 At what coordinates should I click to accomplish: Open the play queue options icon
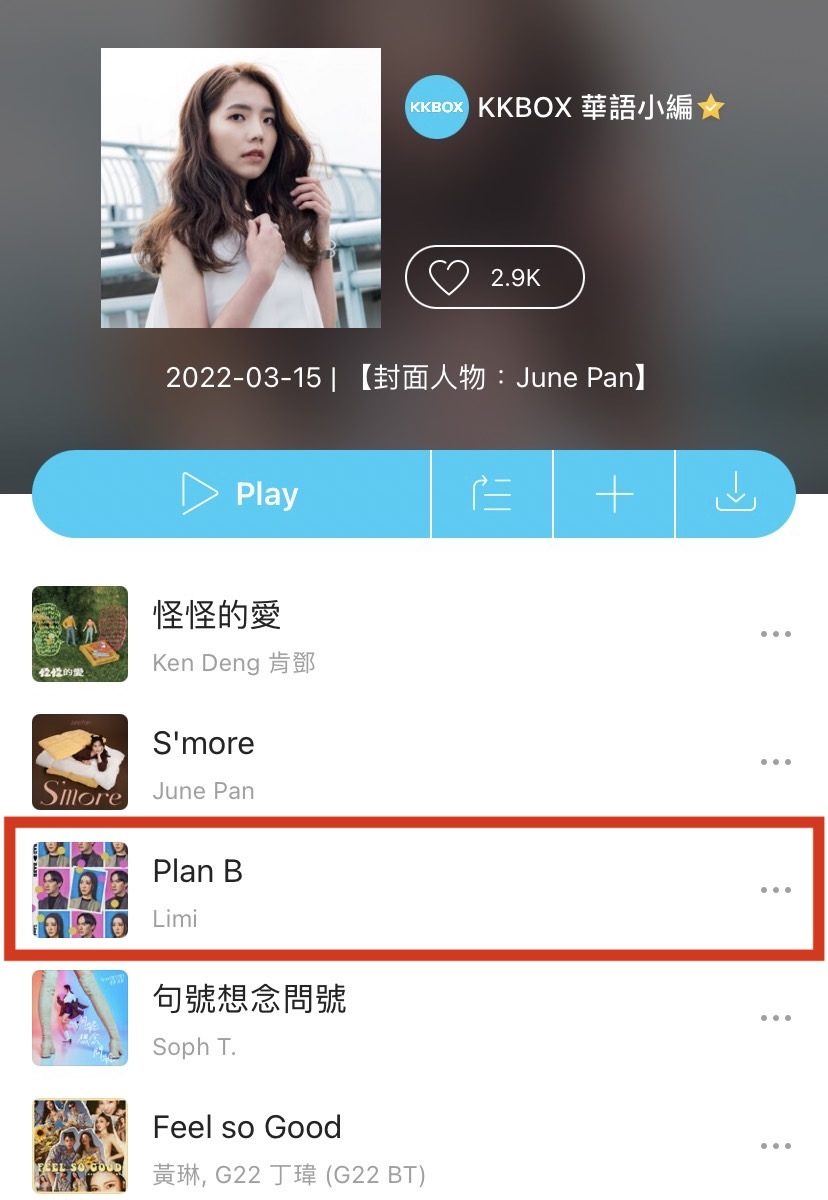492,494
